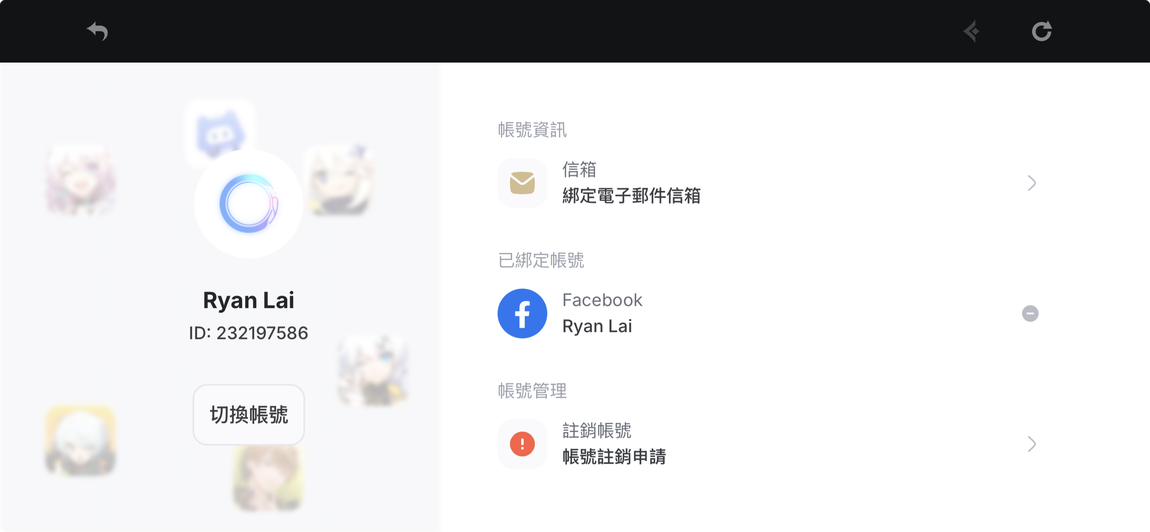
Task: Tap the 切換帳號 button
Action: point(248,415)
